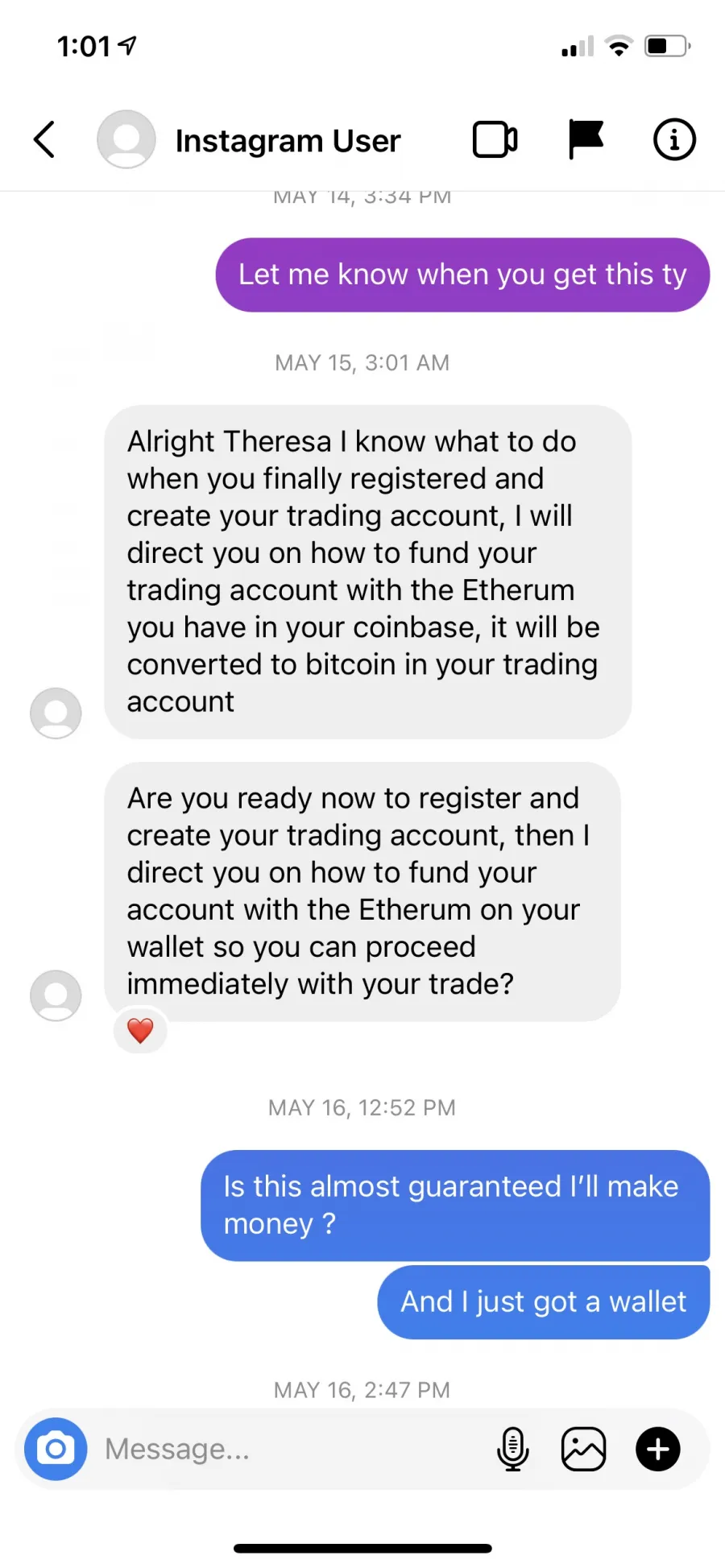Viewport: 725px width, 1568px height.
Task: Open the plus menu for more options
Action: point(658,1449)
